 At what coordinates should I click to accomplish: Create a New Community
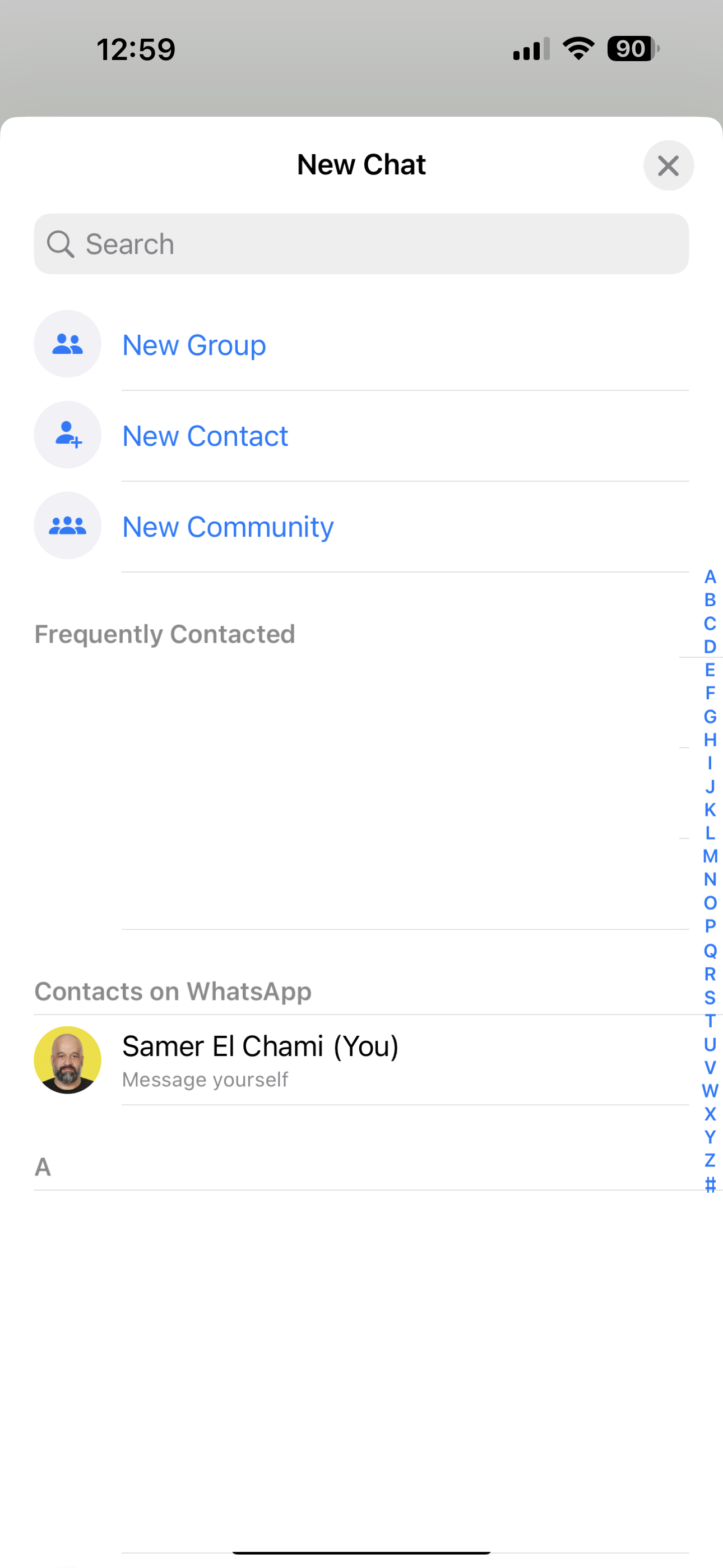pos(228,527)
